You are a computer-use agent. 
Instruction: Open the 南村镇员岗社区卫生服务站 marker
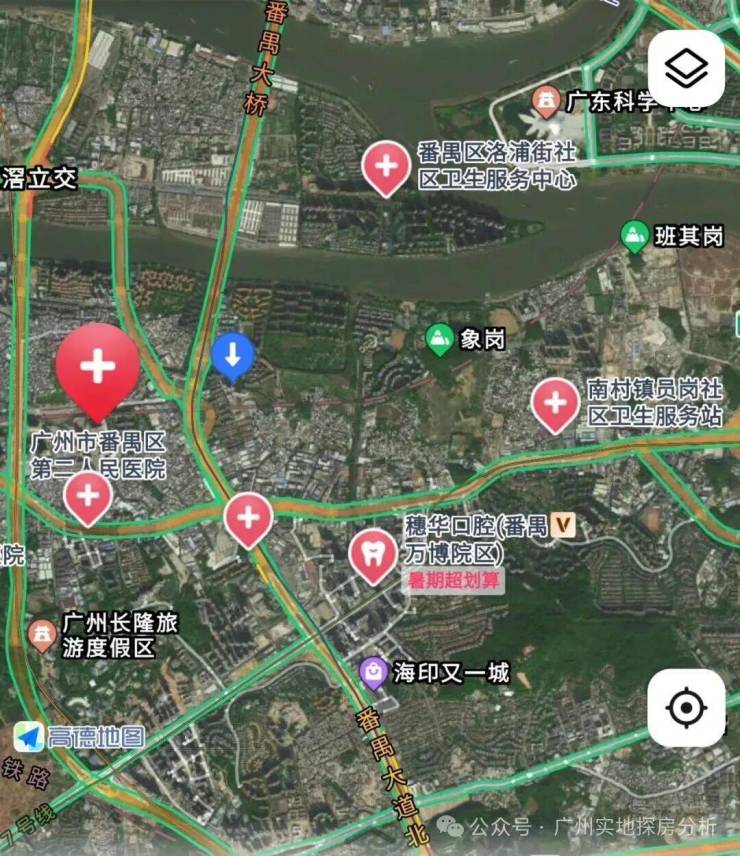[x=555, y=403]
